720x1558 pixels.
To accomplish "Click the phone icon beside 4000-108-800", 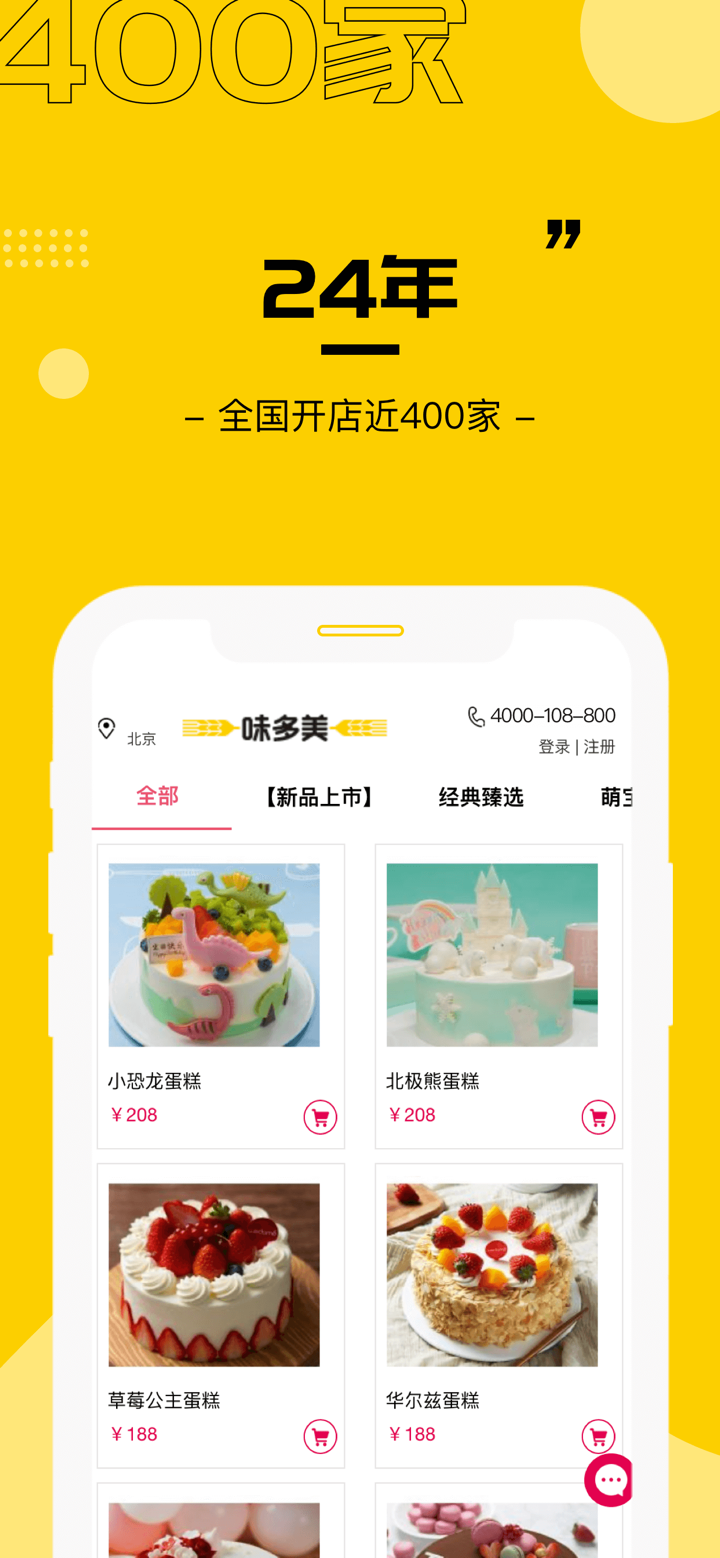I will (474, 714).
